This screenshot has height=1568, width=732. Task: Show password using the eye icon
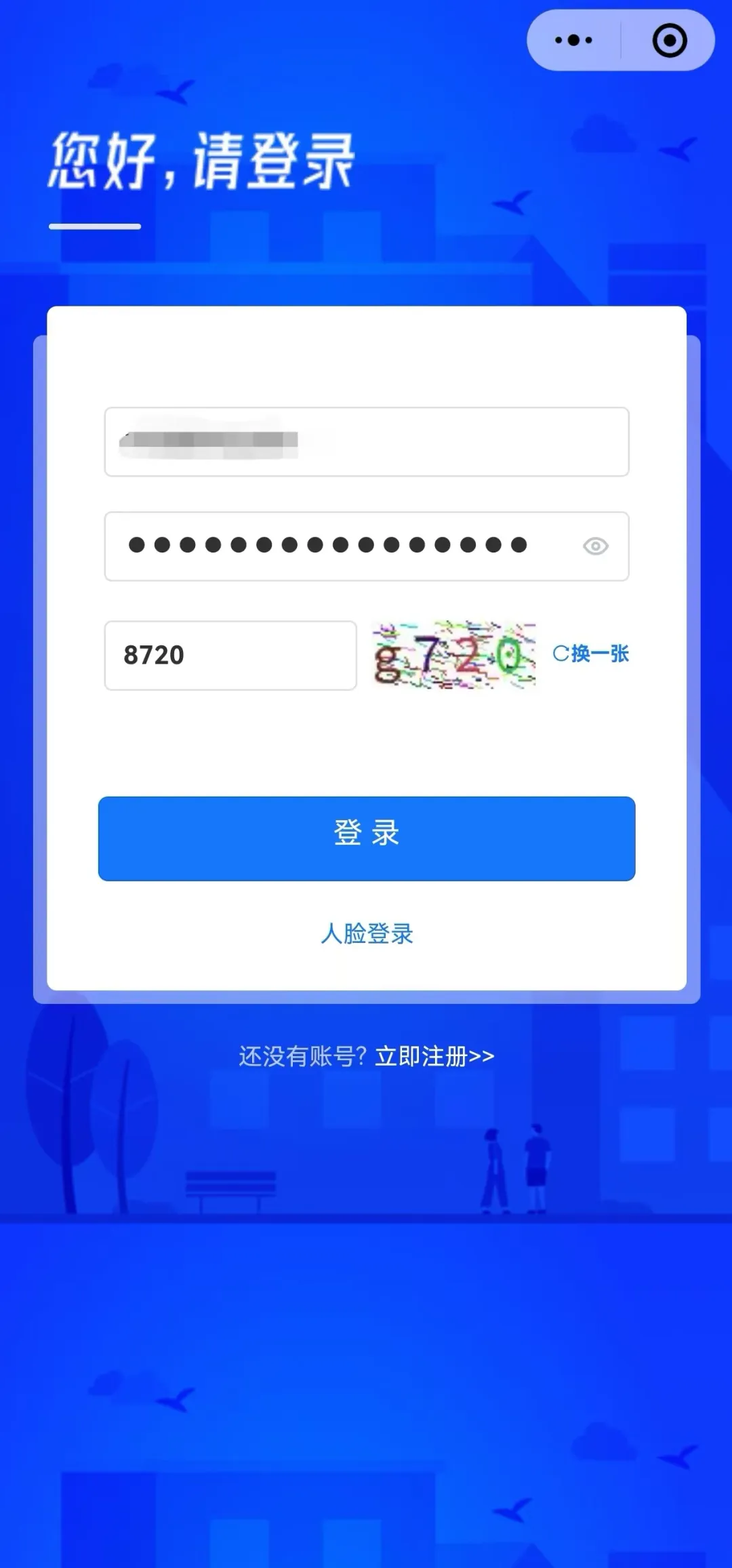click(595, 546)
